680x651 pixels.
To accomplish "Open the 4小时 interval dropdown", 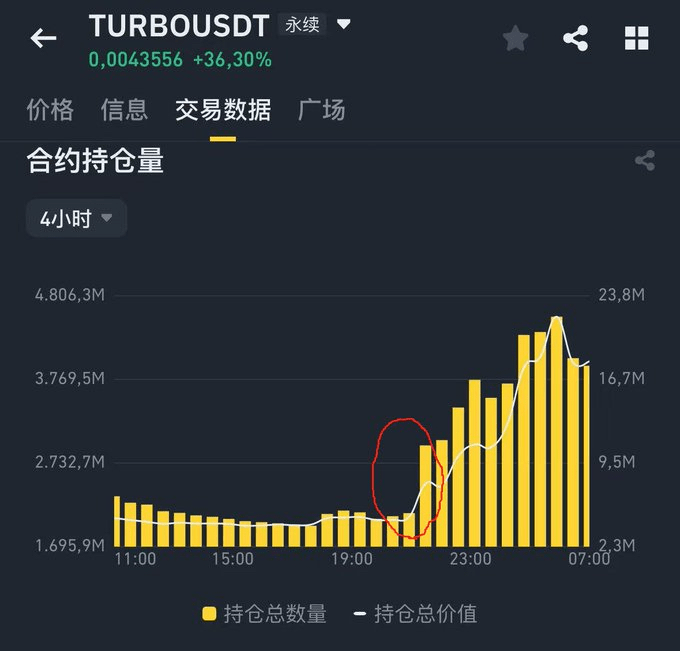I will tap(76, 218).
